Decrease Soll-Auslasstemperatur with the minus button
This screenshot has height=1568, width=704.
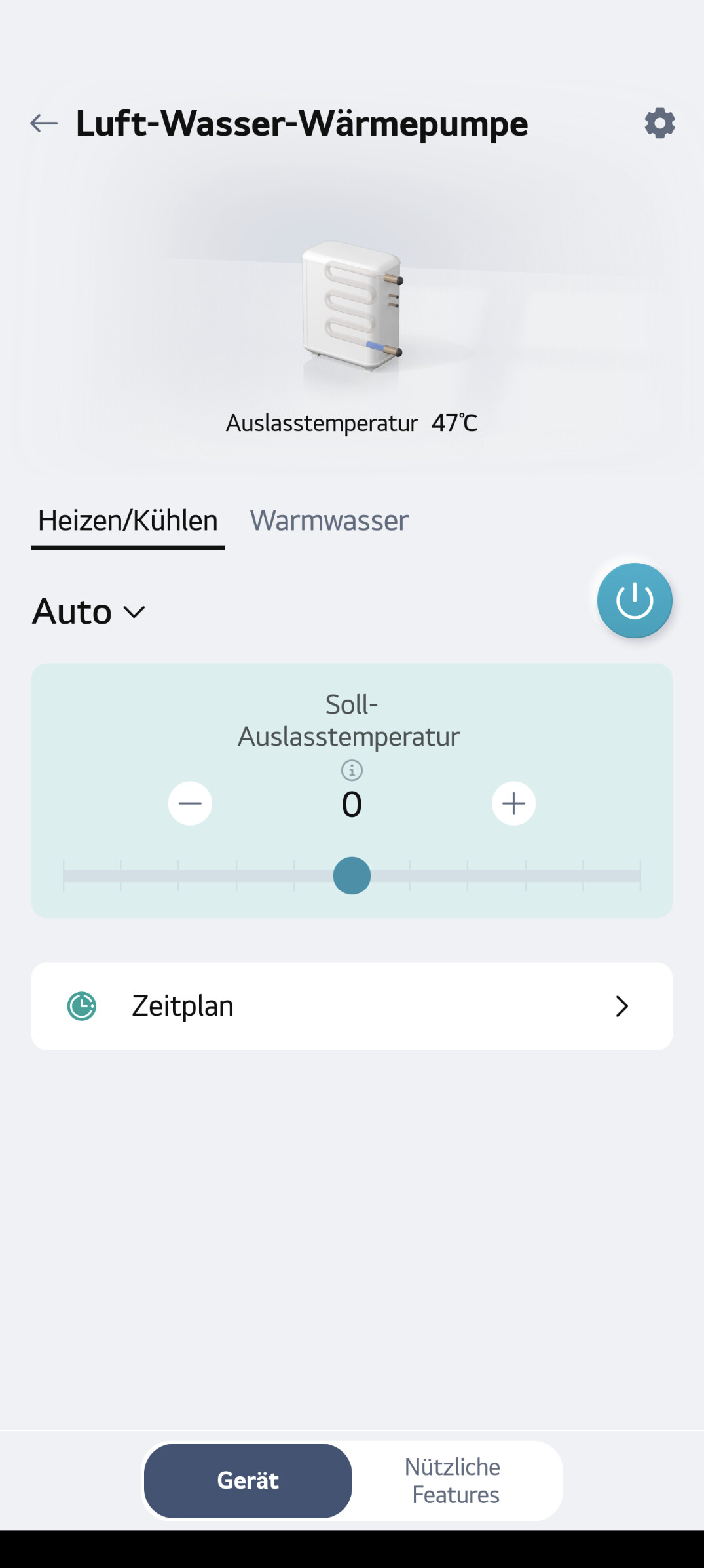[190, 803]
